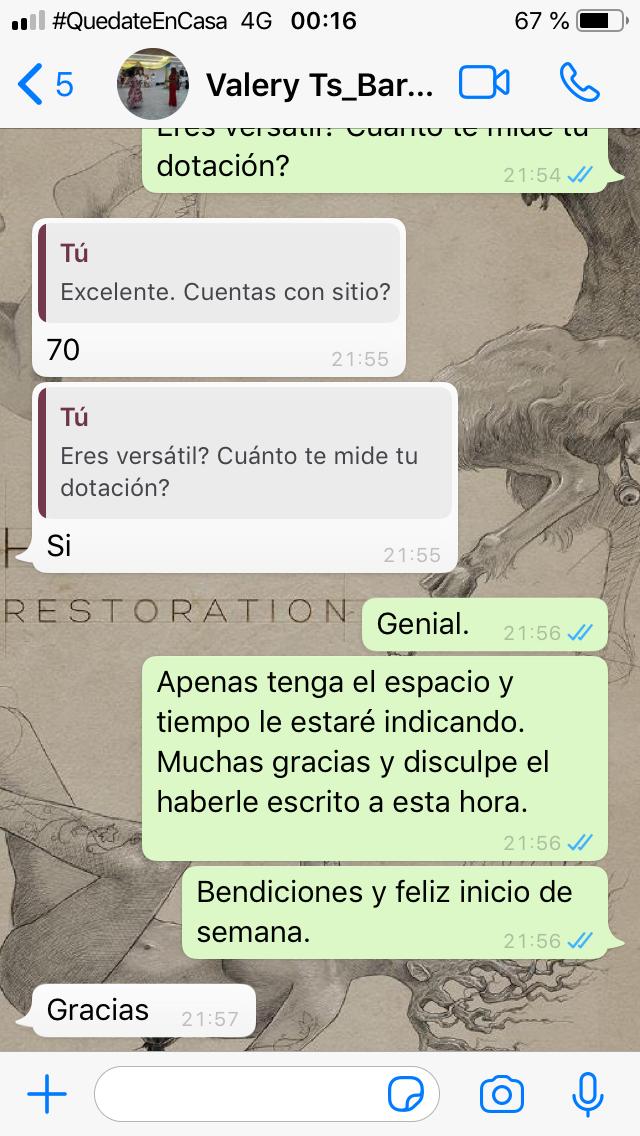Go back to the chats list

tap(45, 85)
